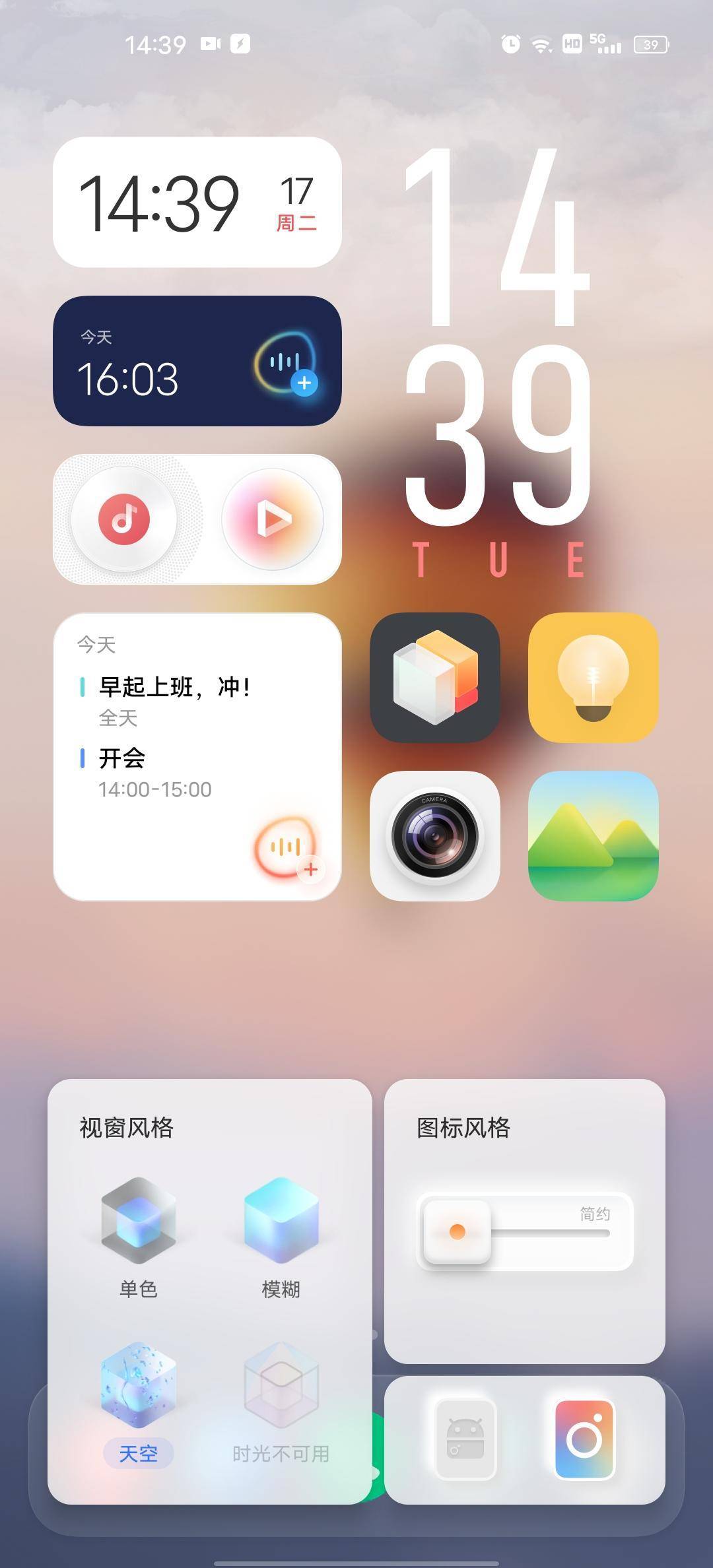
Task: Open the gallery app with the mountain icon
Action: point(593,835)
